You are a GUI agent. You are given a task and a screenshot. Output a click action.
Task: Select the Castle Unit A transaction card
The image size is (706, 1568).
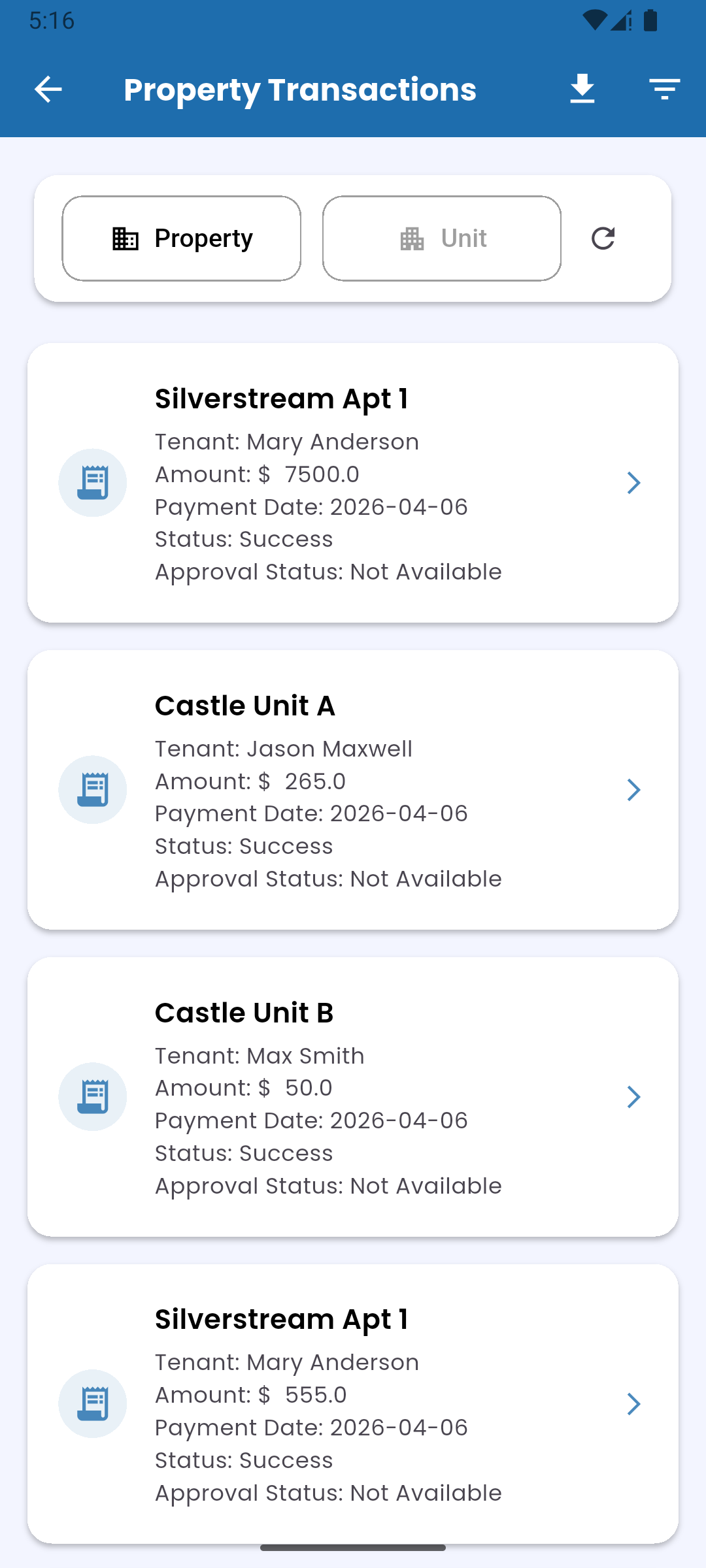[x=353, y=790]
